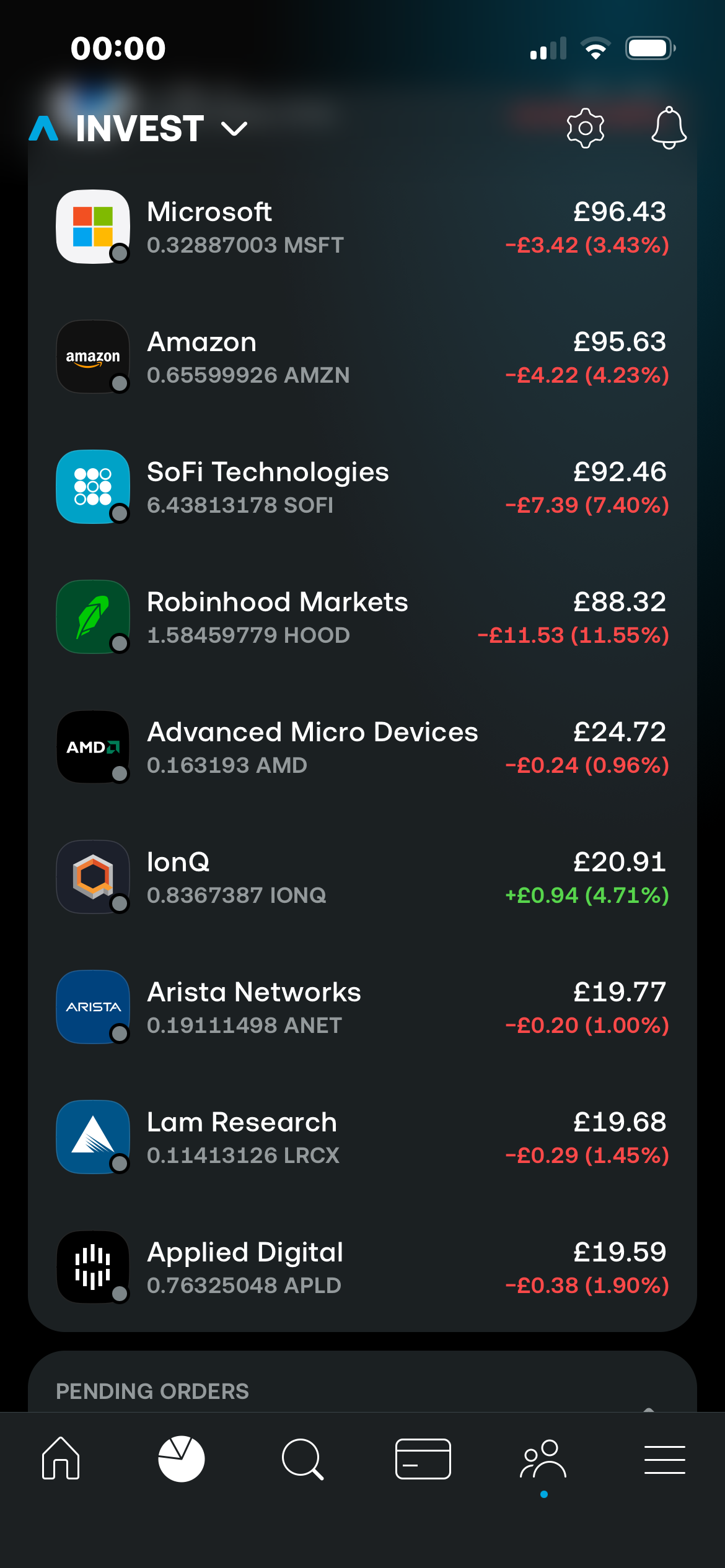Open the community people tab
Image resolution: width=725 pixels, height=1568 pixels.
point(543,1458)
